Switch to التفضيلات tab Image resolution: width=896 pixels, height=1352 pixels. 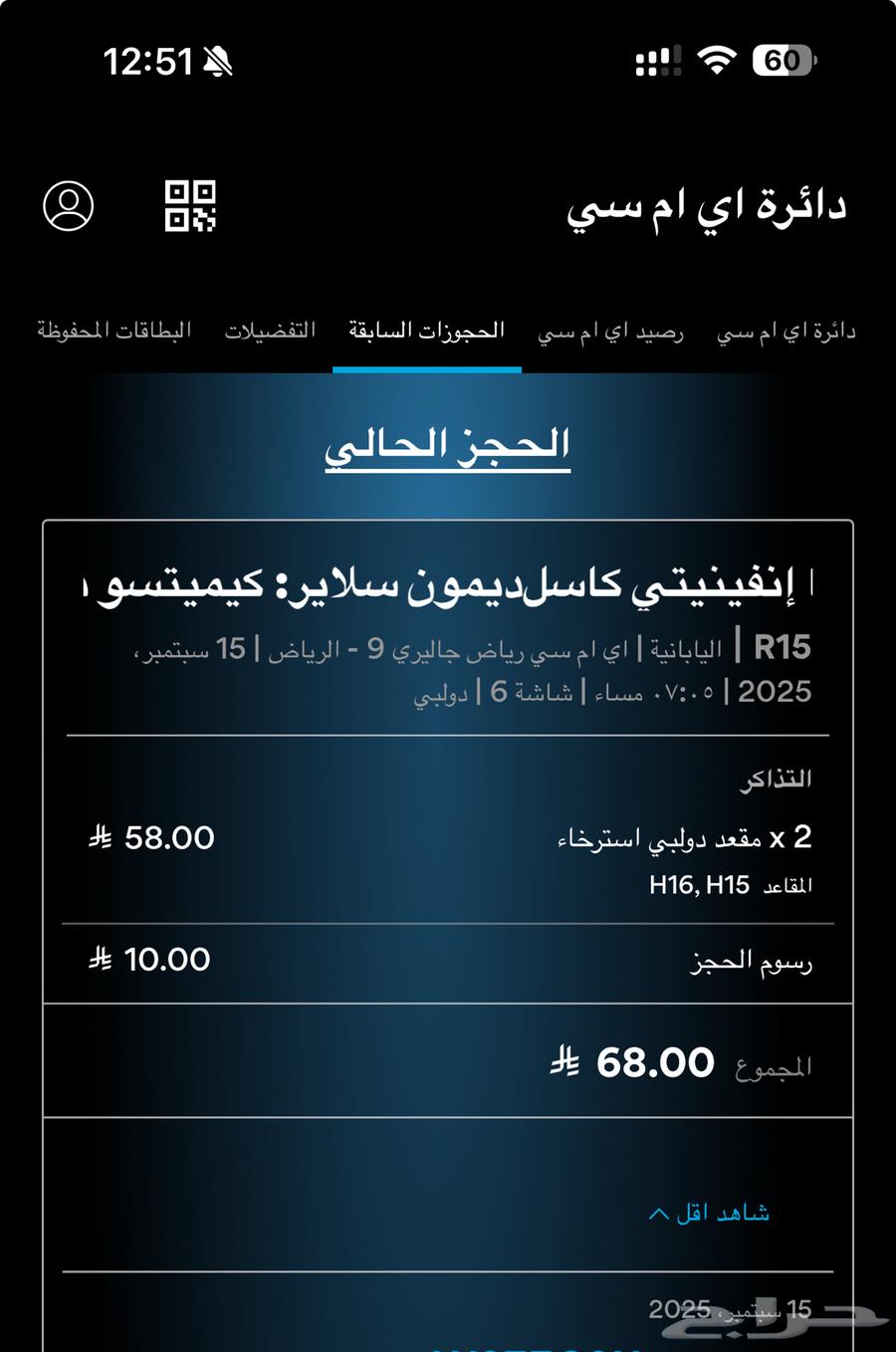pos(270,331)
